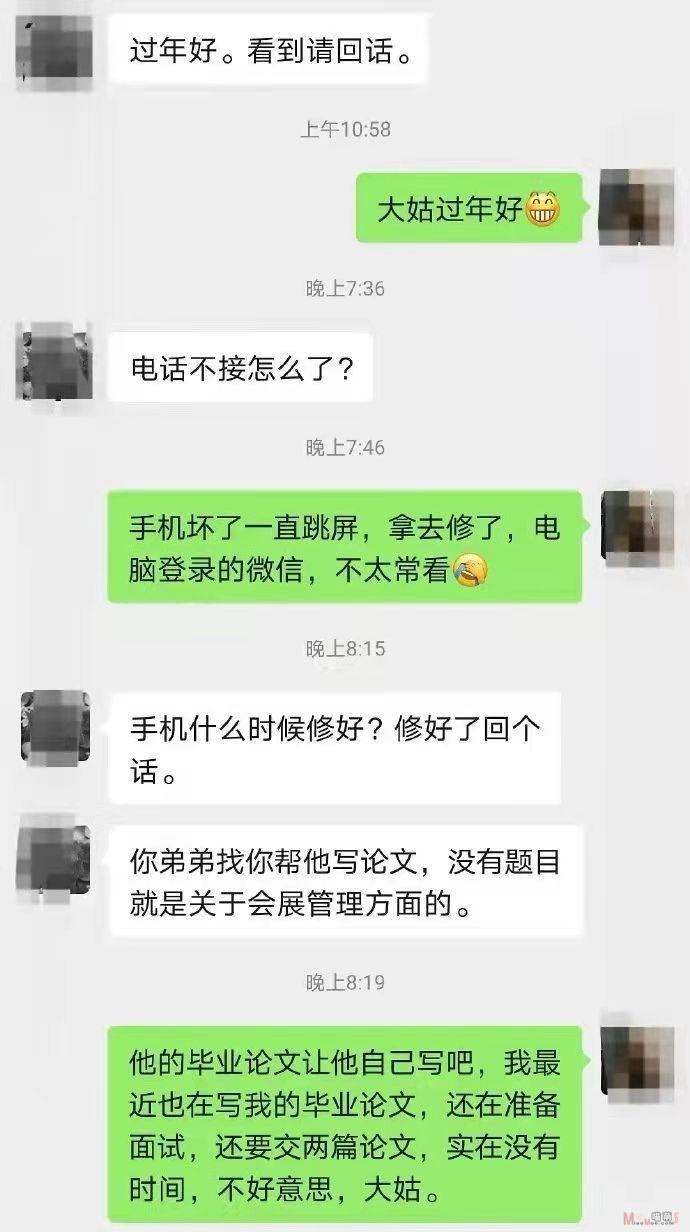Viewport: 690px width, 1232px height.
Task: Tap the avatar next to "大姑过年好"
Action: pos(636,207)
